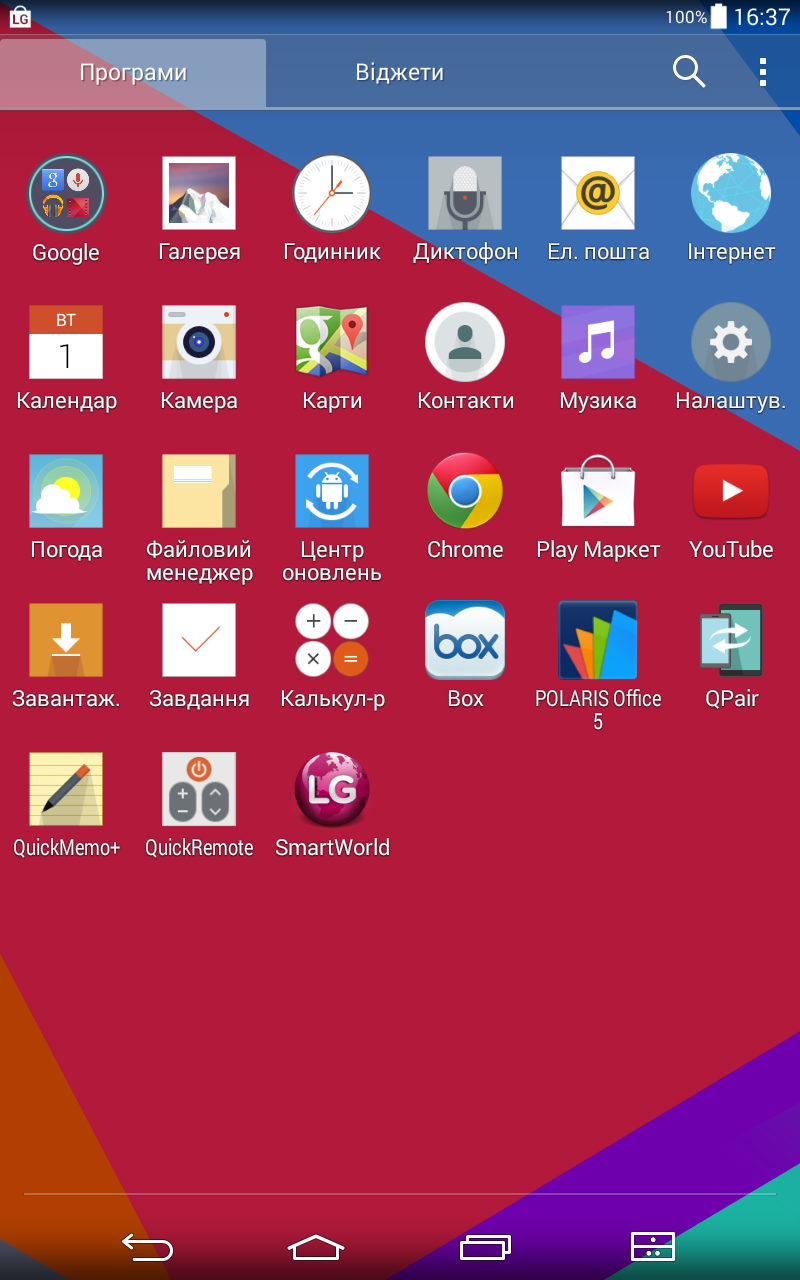Open the Калькул-р calculator
The width and height of the screenshot is (800, 1280).
click(332, 640)
